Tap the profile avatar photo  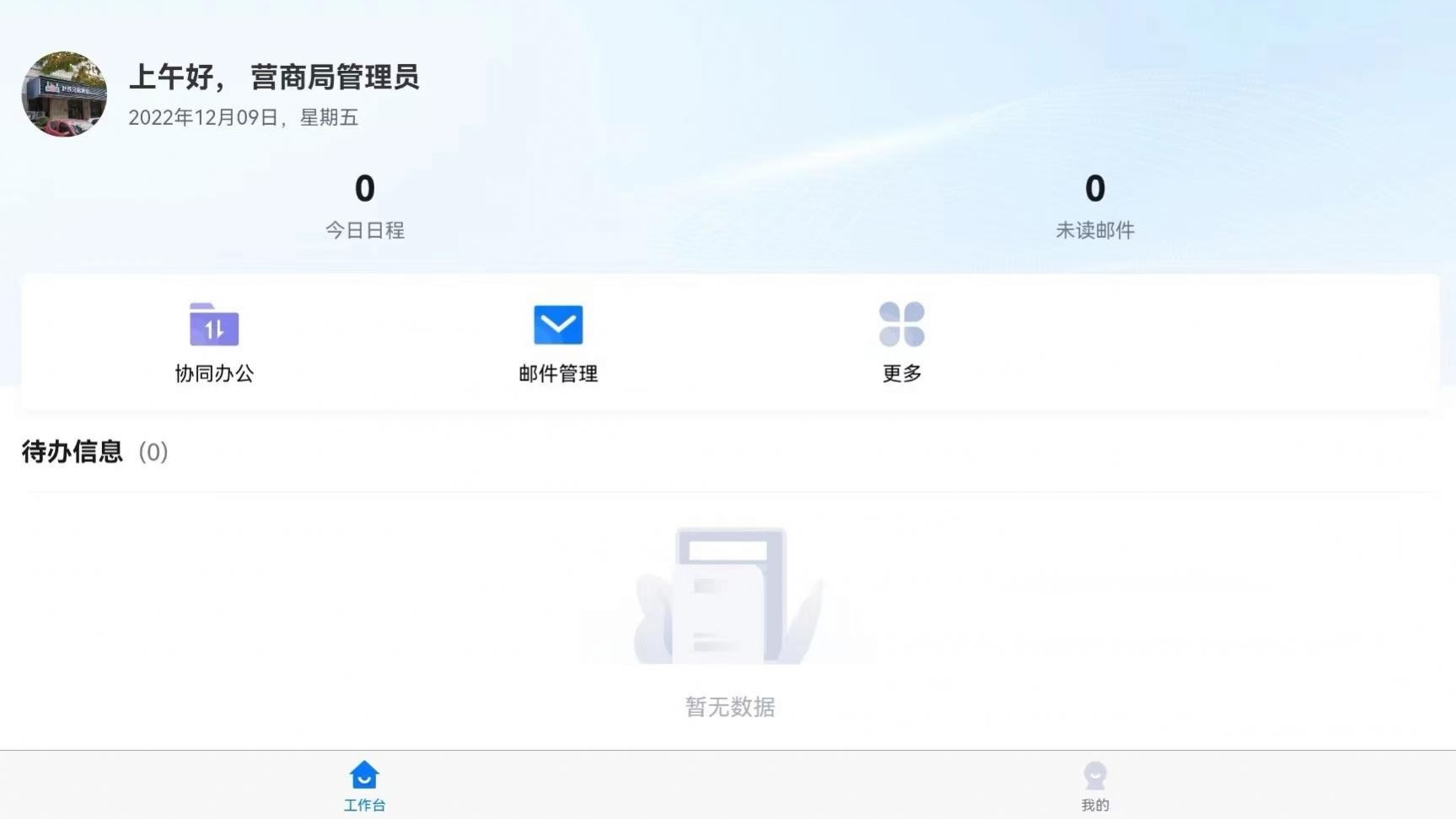tap(64, 94)
